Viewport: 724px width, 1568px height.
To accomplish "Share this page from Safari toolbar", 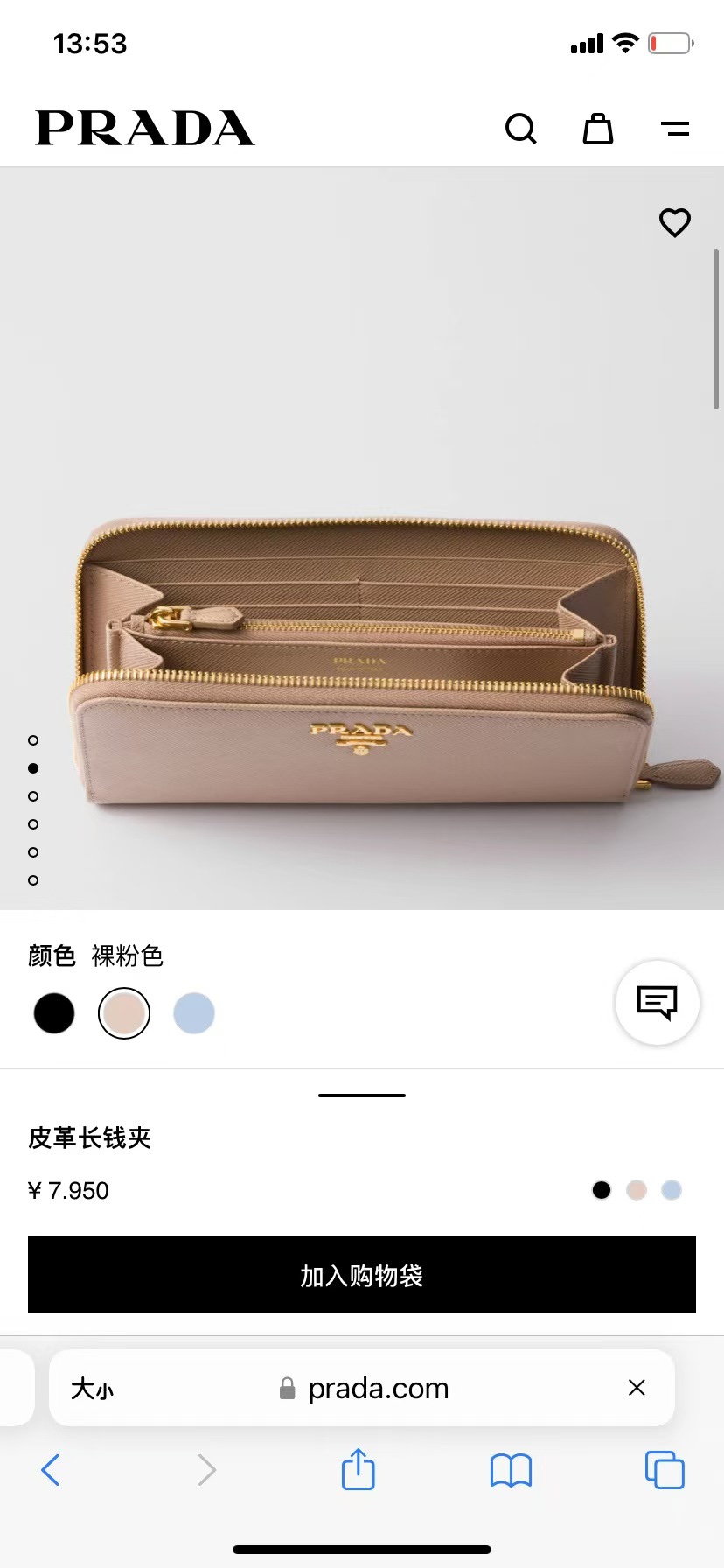I will click(358, 1469).
